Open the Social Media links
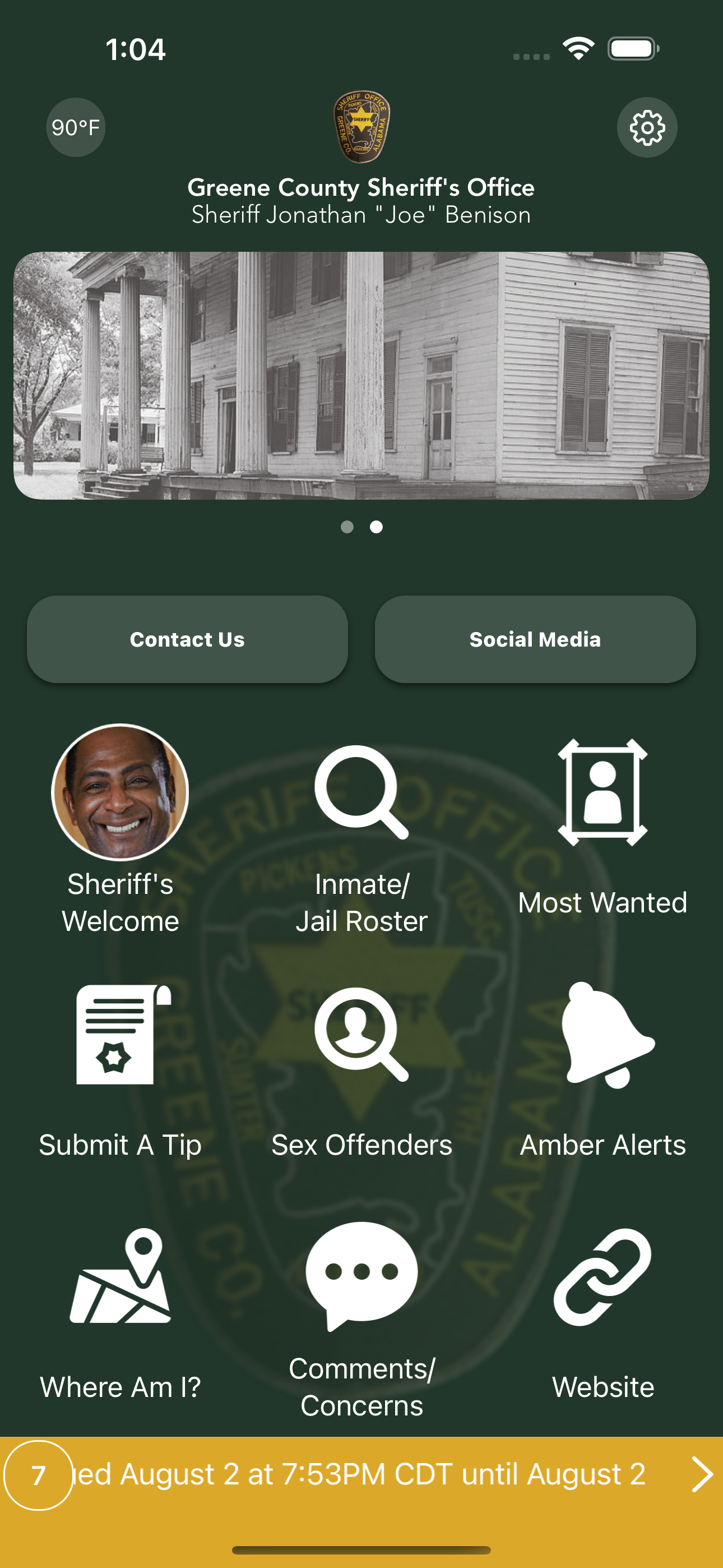Image resolution: width=723 pixels, height=1568 pixels. [x=535, y=639]
